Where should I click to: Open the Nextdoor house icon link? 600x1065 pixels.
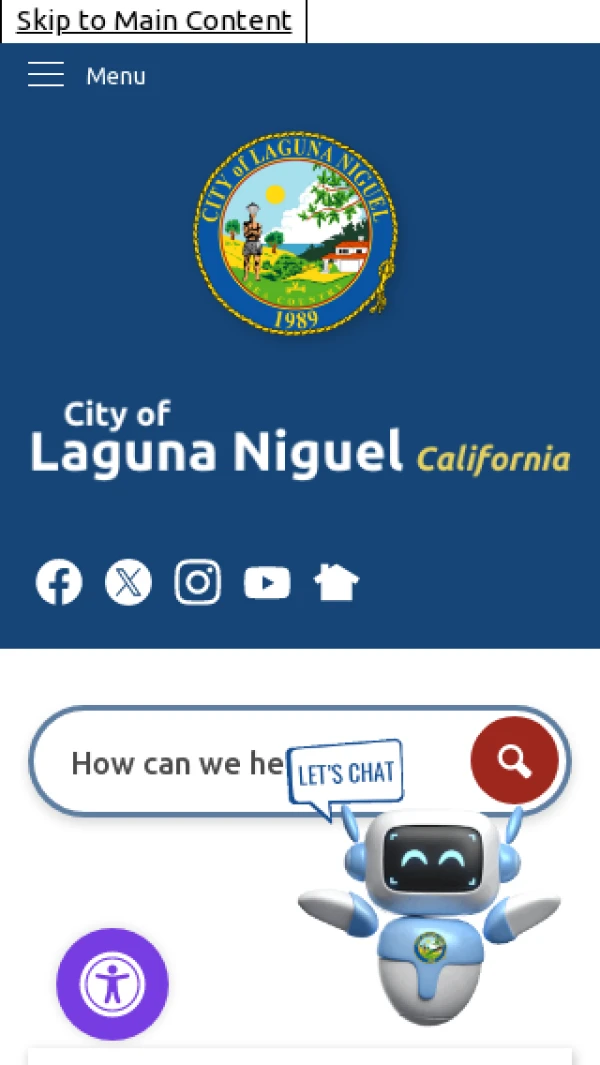pos(336,582)
